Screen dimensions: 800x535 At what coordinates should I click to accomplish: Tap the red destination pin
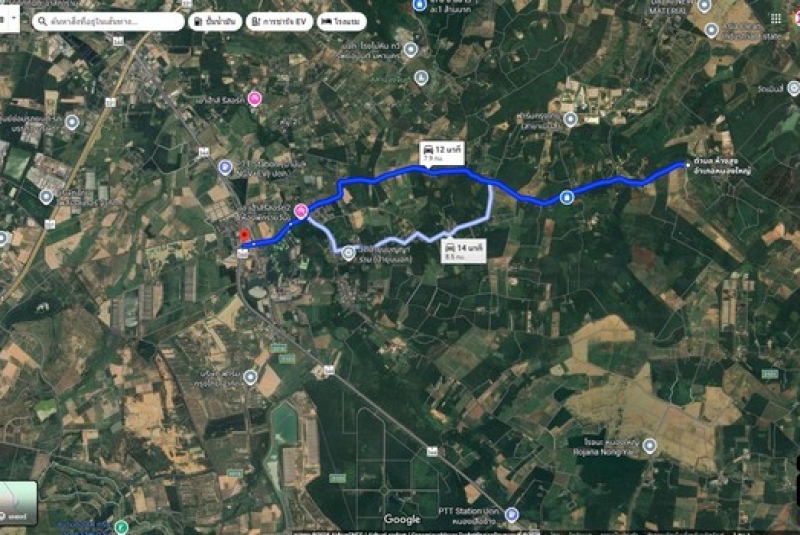[x=243, y=235]
